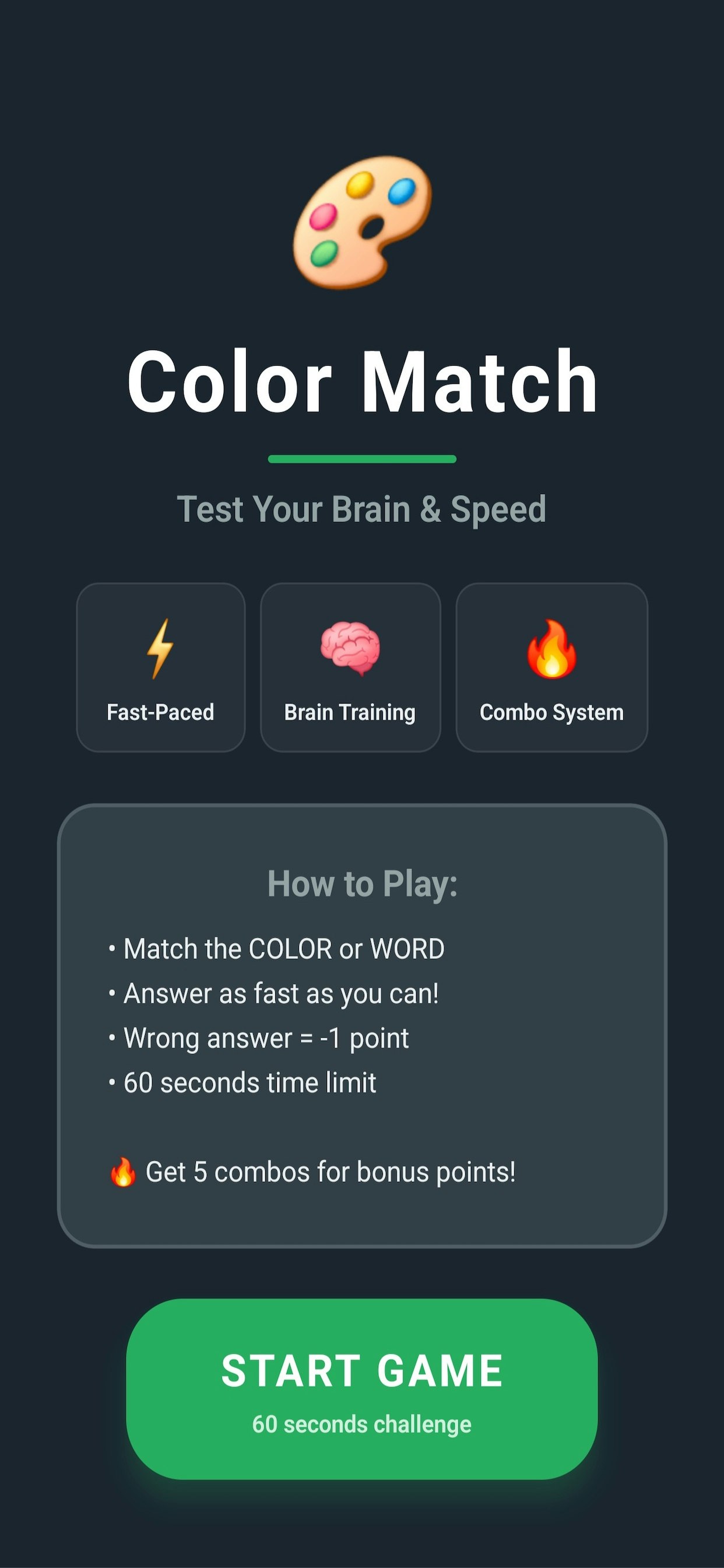
Task: Click the green divider under the title
Action: coord(362,458)
